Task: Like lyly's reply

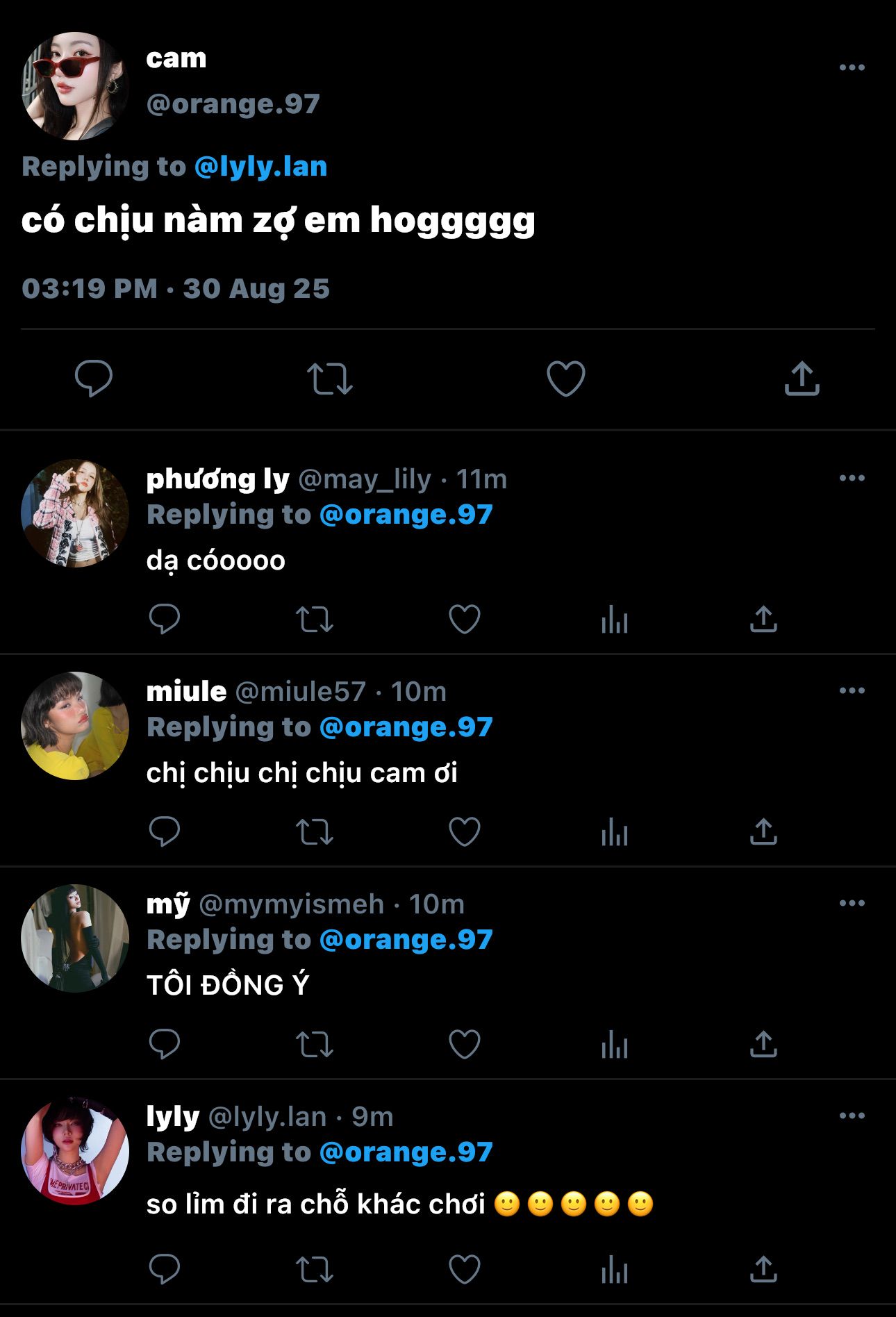Action: (x=464, y=1270)
